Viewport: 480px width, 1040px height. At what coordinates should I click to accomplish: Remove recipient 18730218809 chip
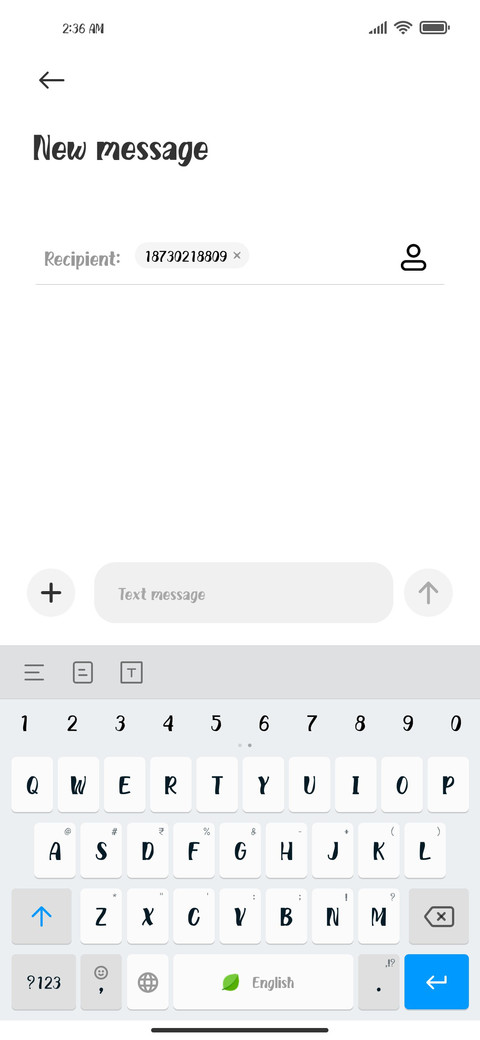click(237, 255)
